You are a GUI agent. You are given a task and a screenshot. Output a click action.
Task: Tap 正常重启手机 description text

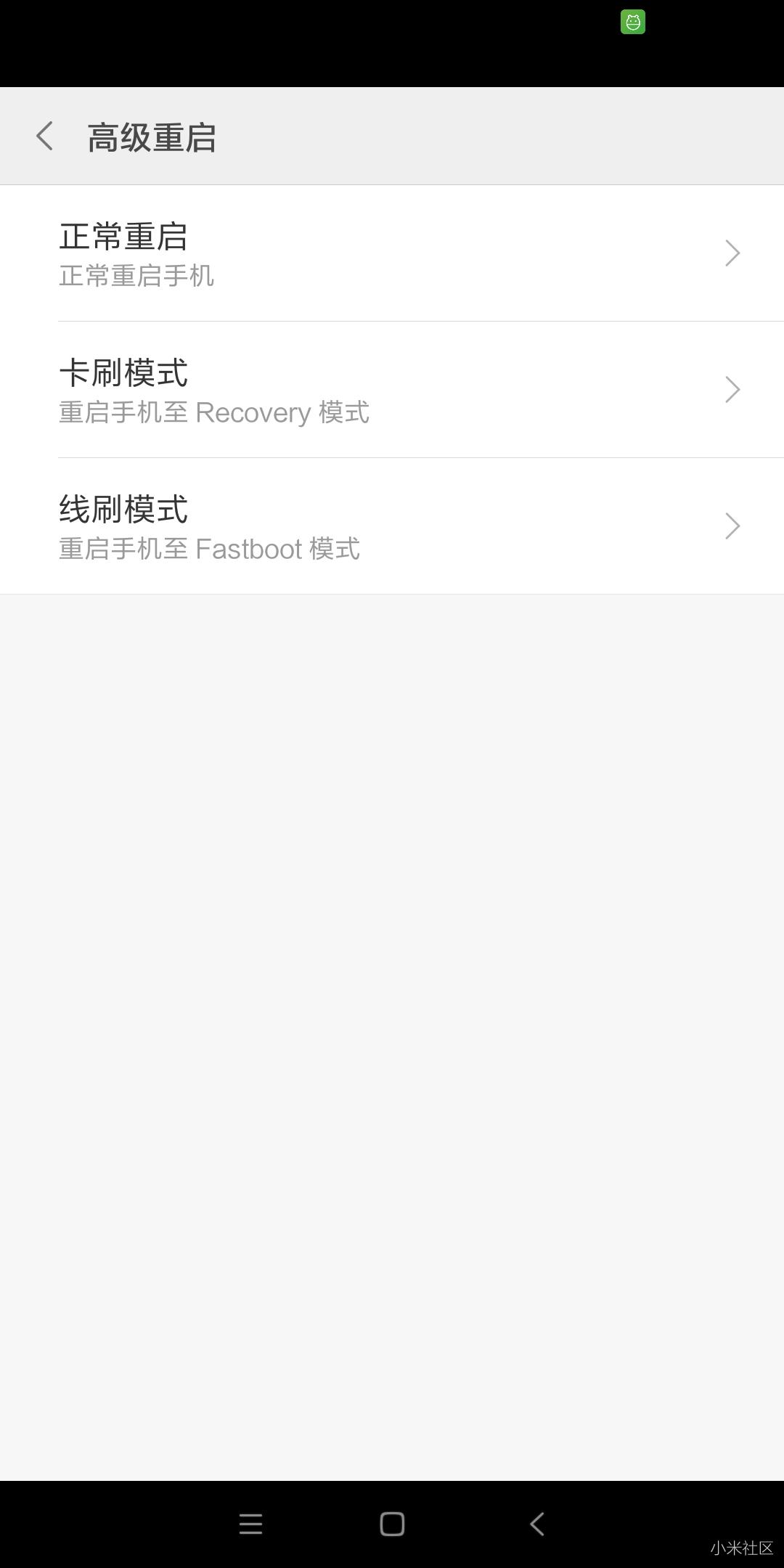136,276
